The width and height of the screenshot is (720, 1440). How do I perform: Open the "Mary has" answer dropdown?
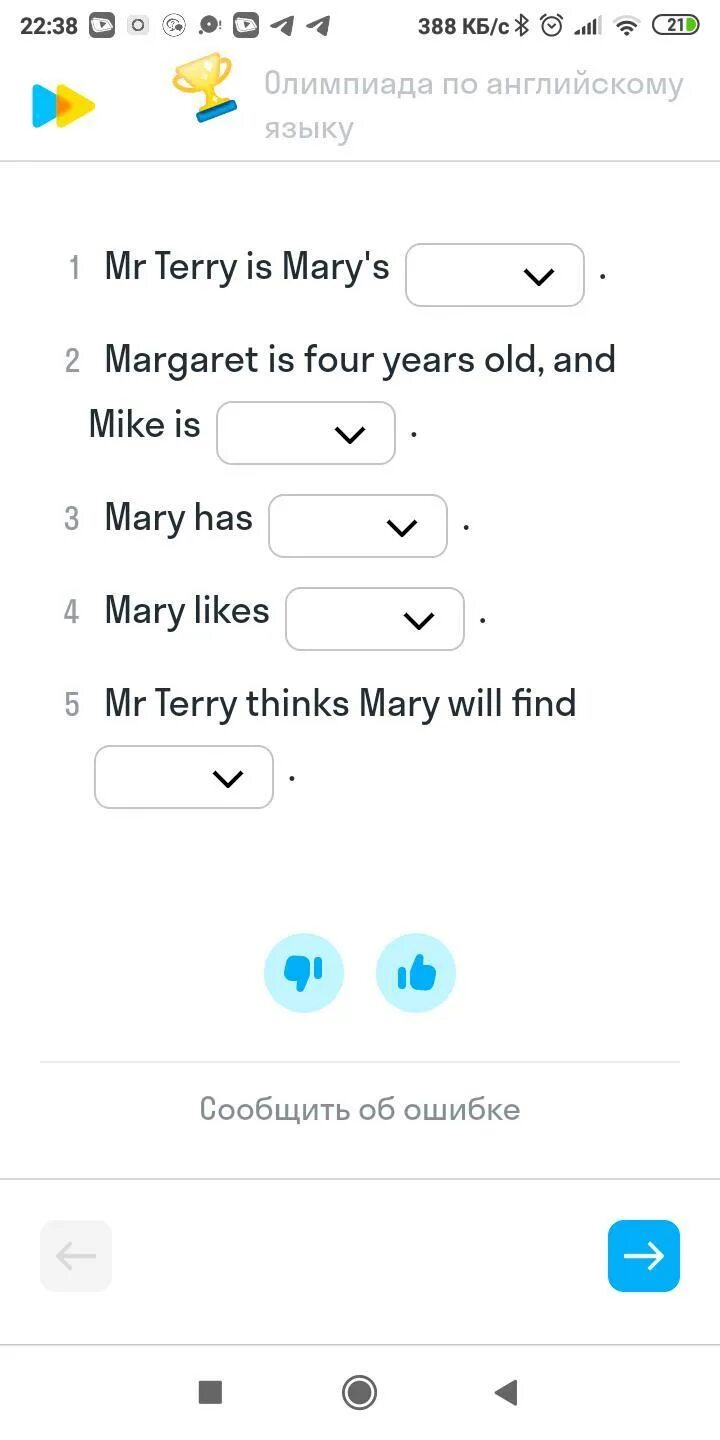pos(358,526)
